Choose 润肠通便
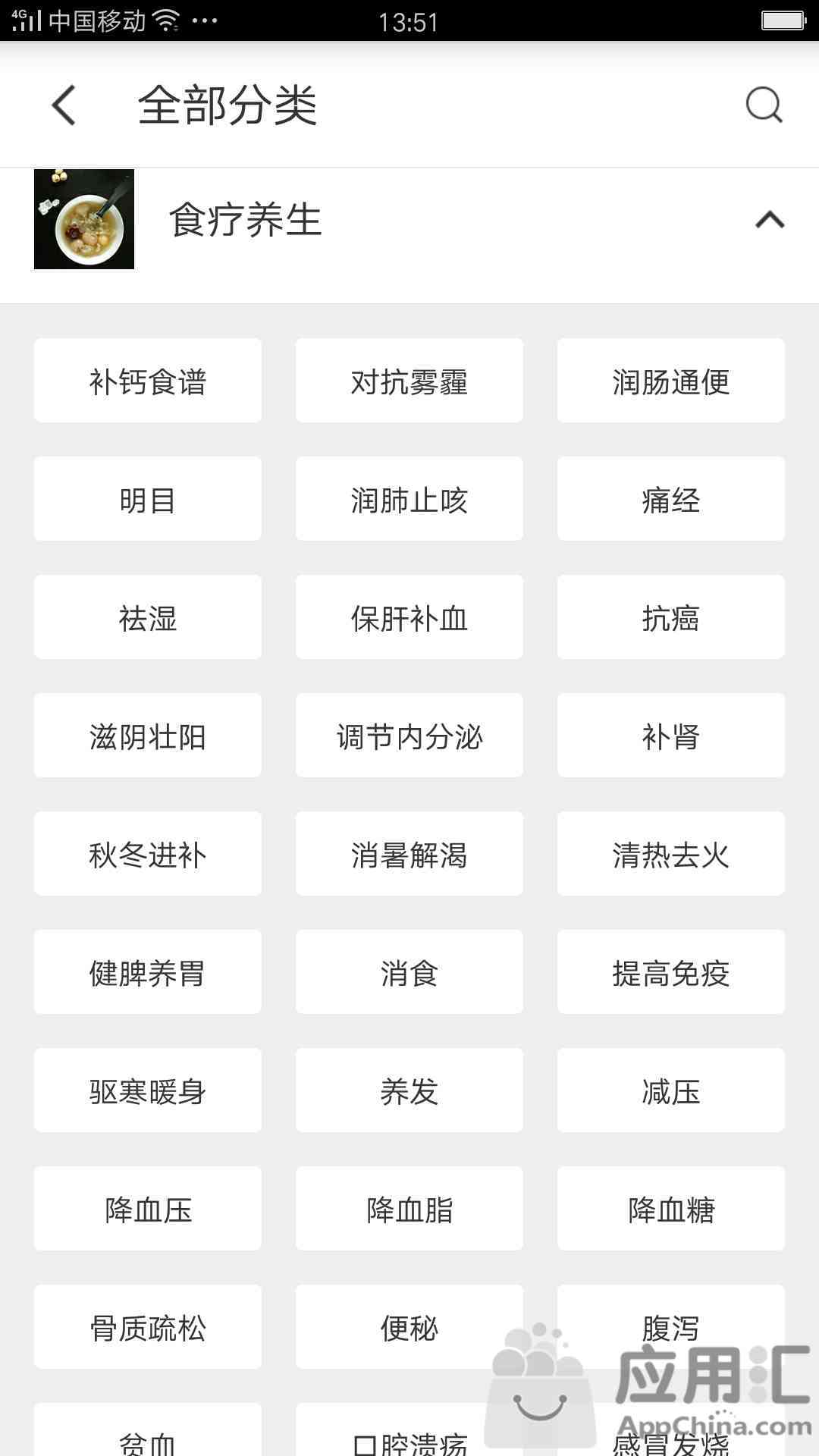819x1456 pixels. pyautogui.click(x=671, y=381)
